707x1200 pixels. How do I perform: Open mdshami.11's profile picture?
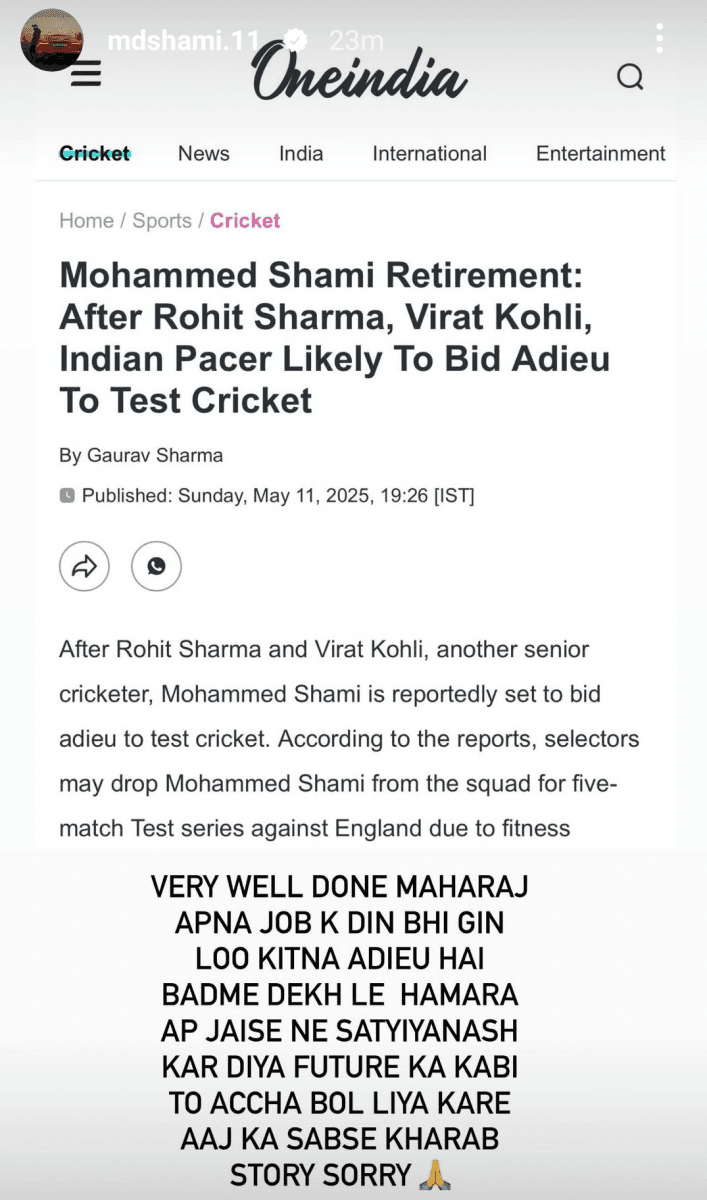coord(51,41)
